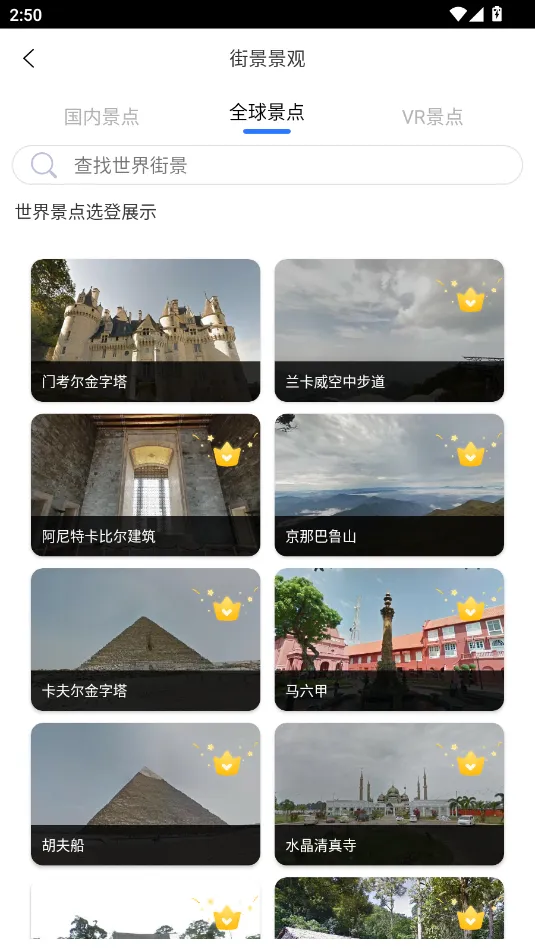This screenshot has height=951, width=535.
Task: Switch to the 国内景点 tab
Action: pyautogui.click(x=102, y=116)
